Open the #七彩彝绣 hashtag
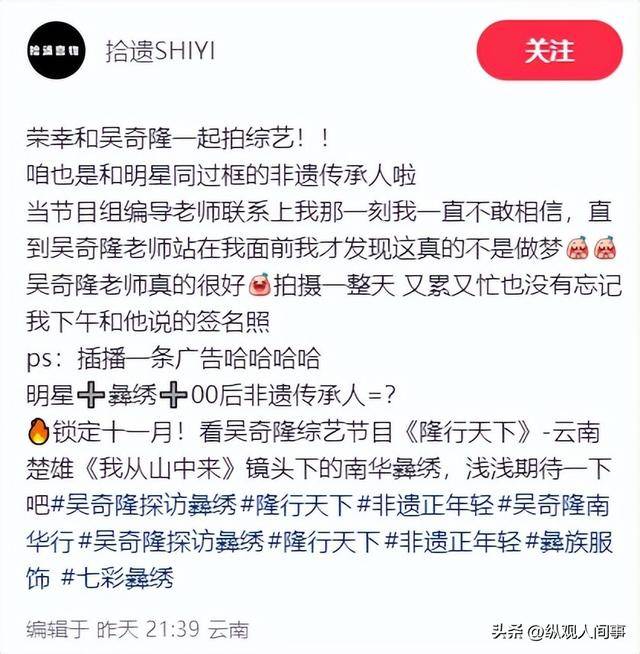 118,577
